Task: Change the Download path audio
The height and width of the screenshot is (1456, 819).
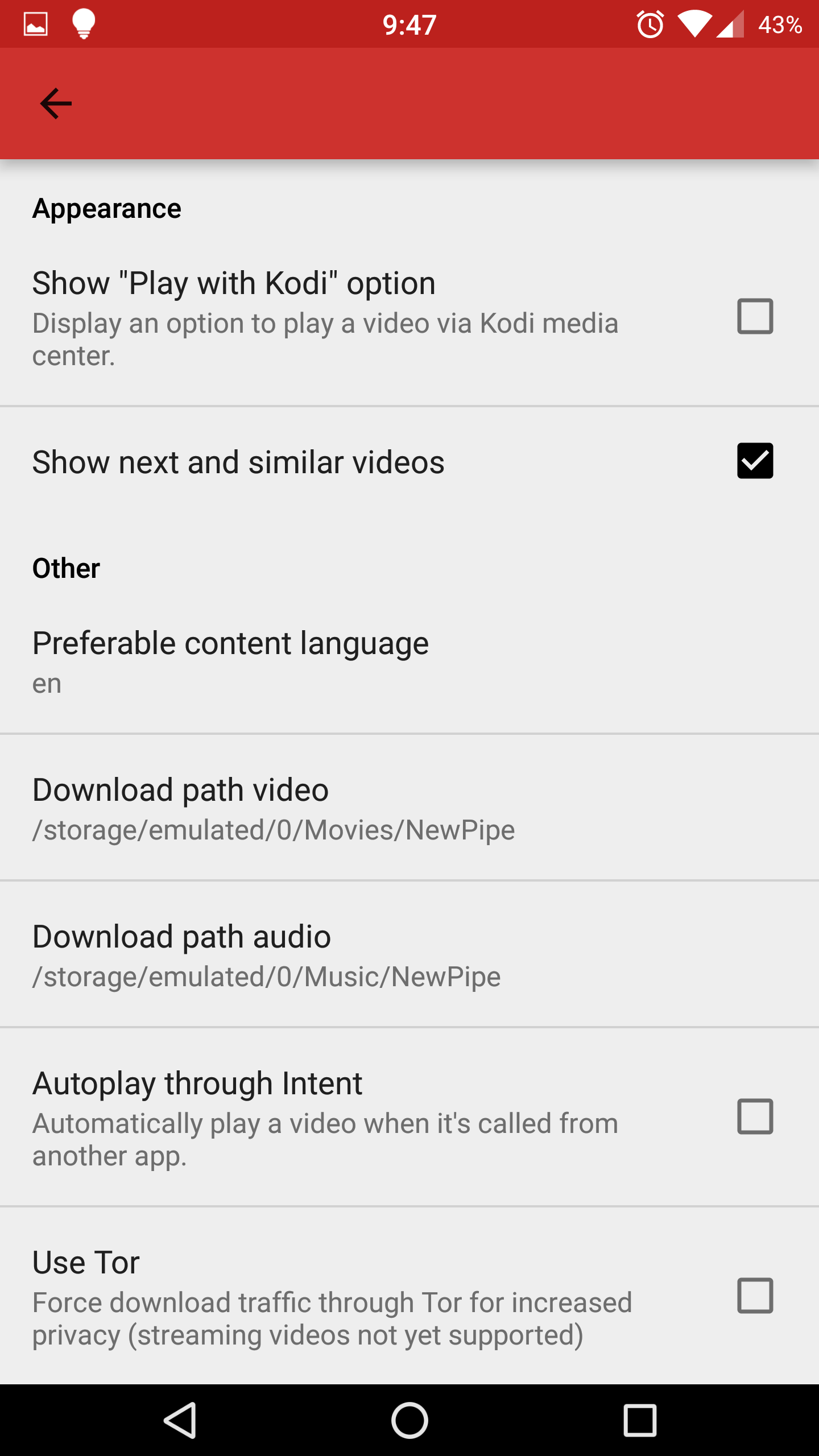Action: pos(409,954)
